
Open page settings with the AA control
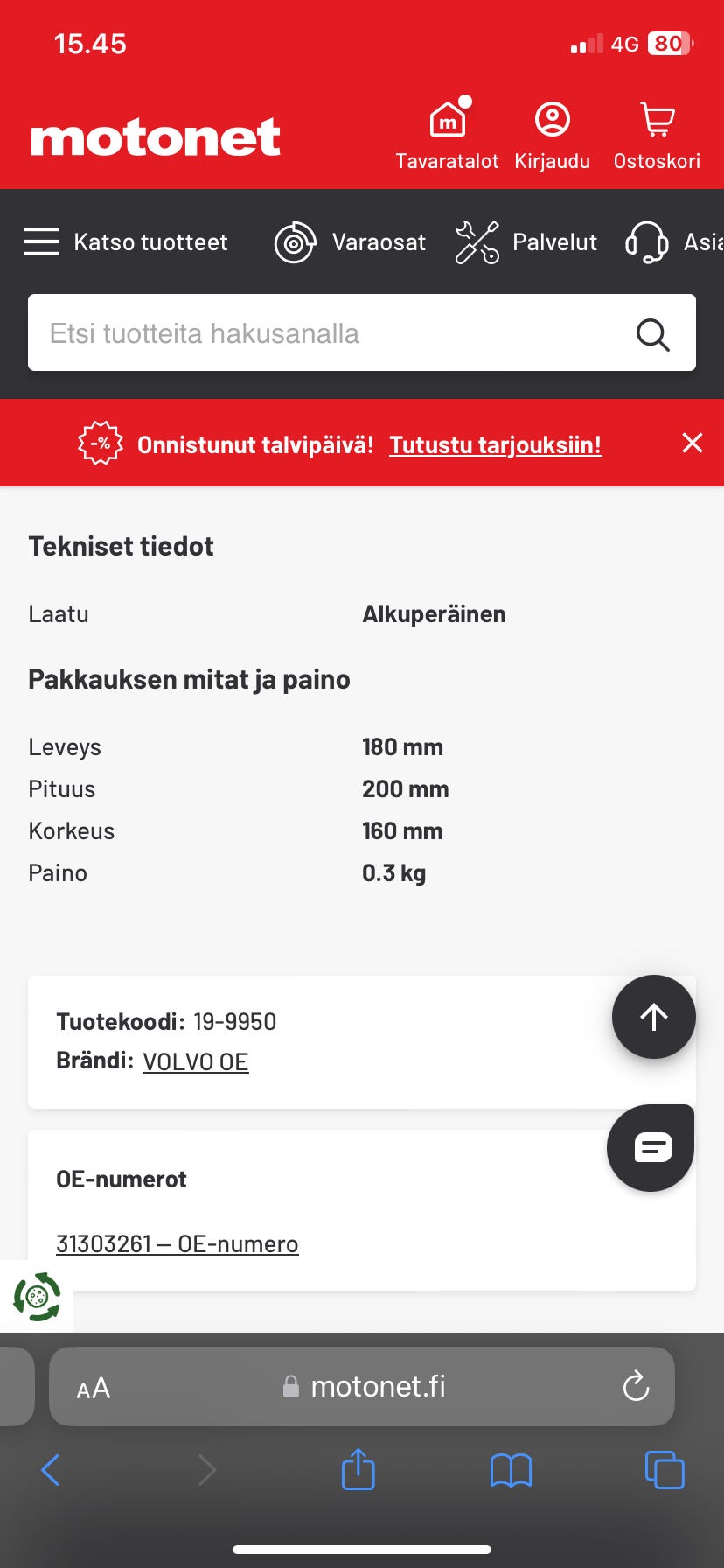[x=92, y=1387]
